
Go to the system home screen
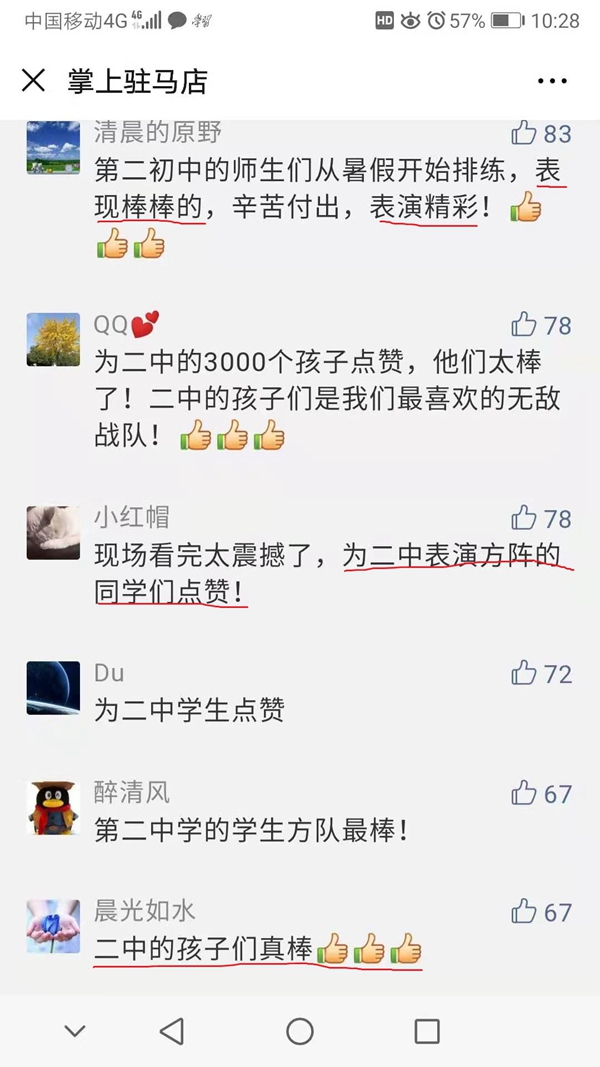pos(300,1031)
